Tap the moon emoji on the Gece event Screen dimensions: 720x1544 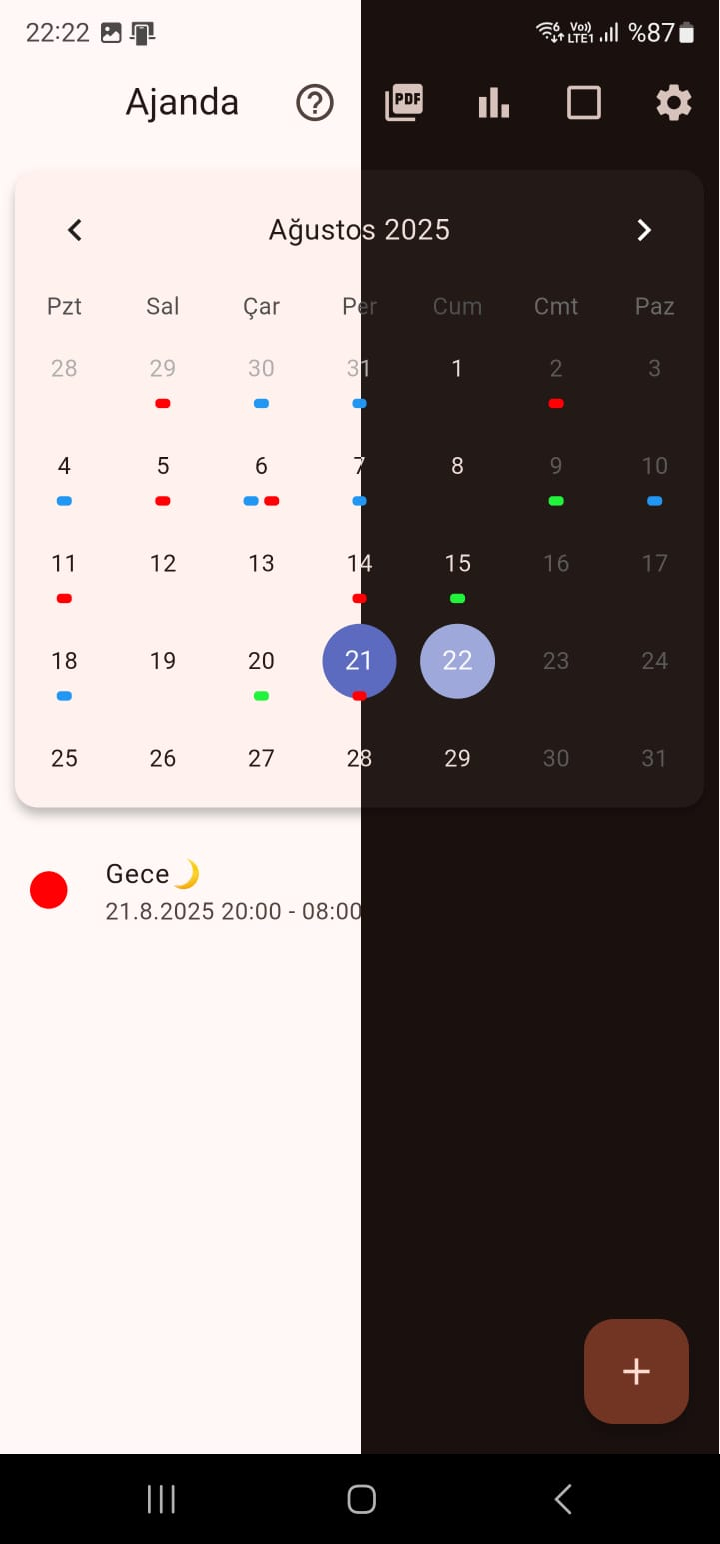pos(187,872)
